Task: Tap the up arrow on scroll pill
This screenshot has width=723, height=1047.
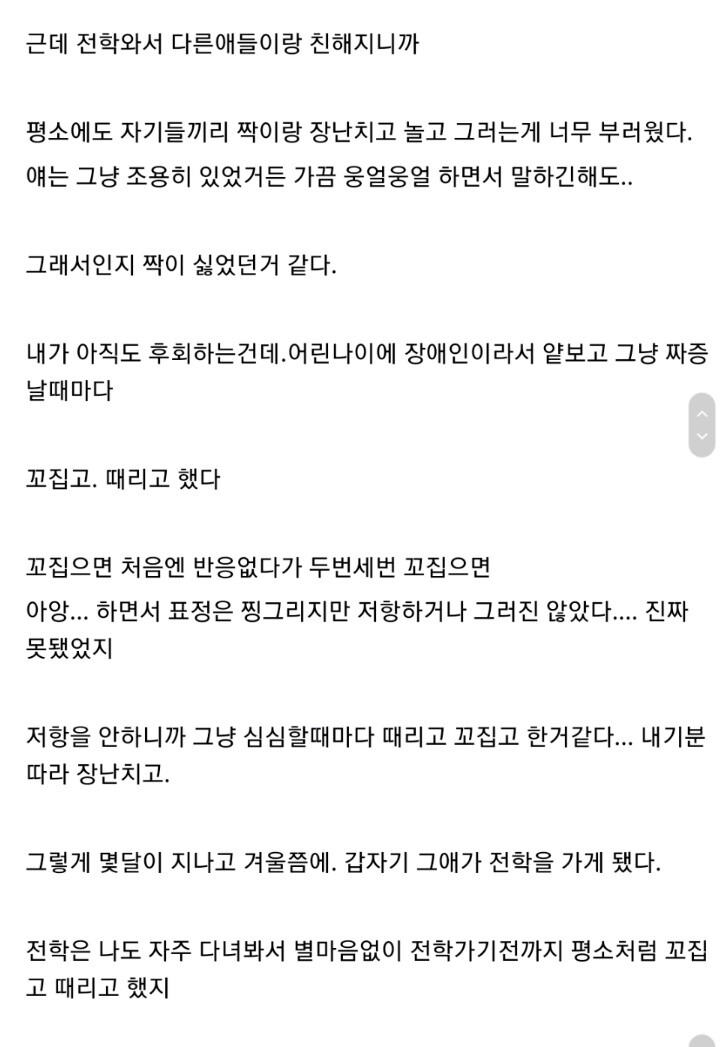Action: tap(702, 413)
